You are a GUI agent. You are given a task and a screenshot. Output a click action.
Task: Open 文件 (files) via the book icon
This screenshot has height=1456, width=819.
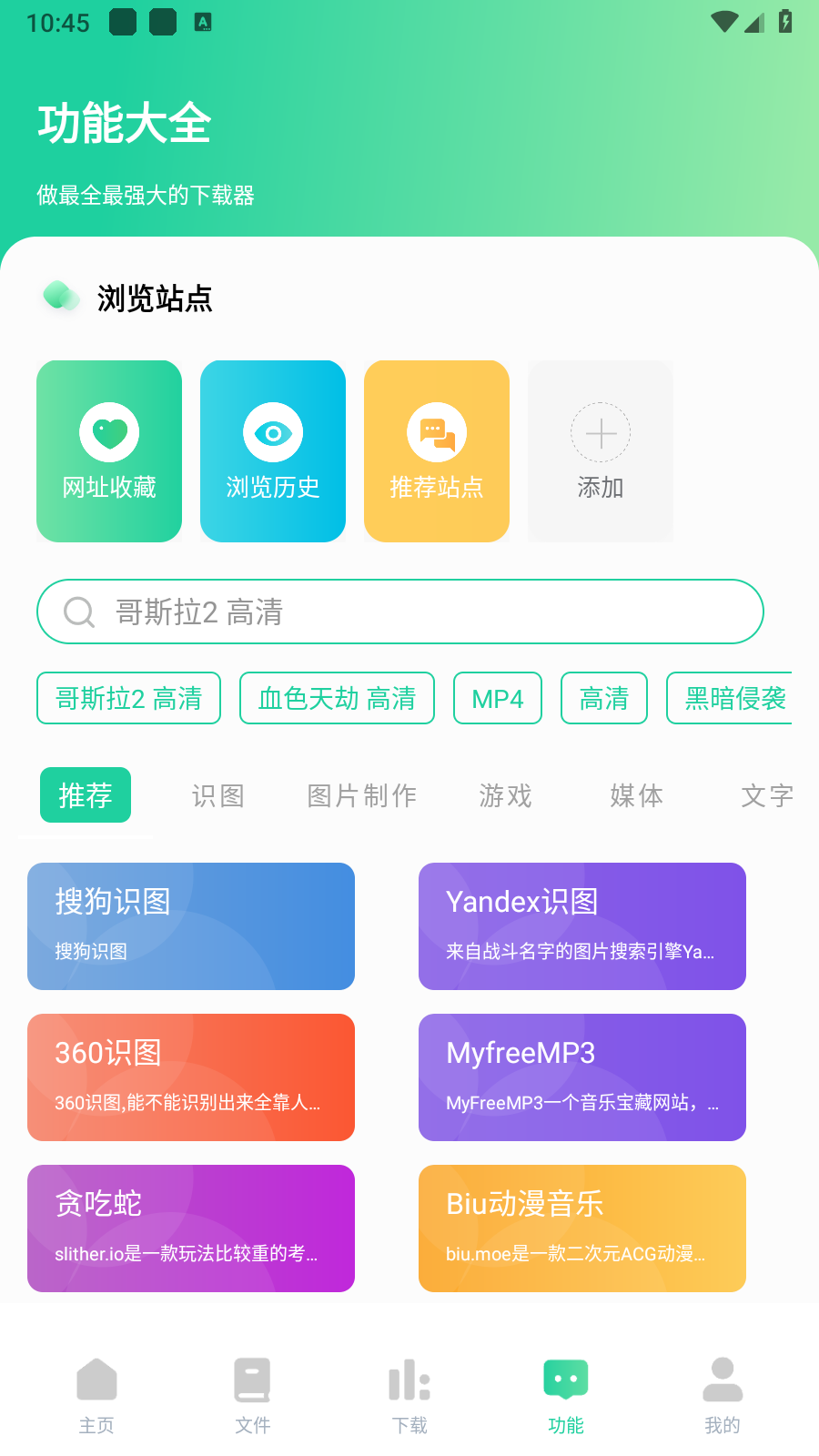pyautogui.click(x=252, y=1380)
